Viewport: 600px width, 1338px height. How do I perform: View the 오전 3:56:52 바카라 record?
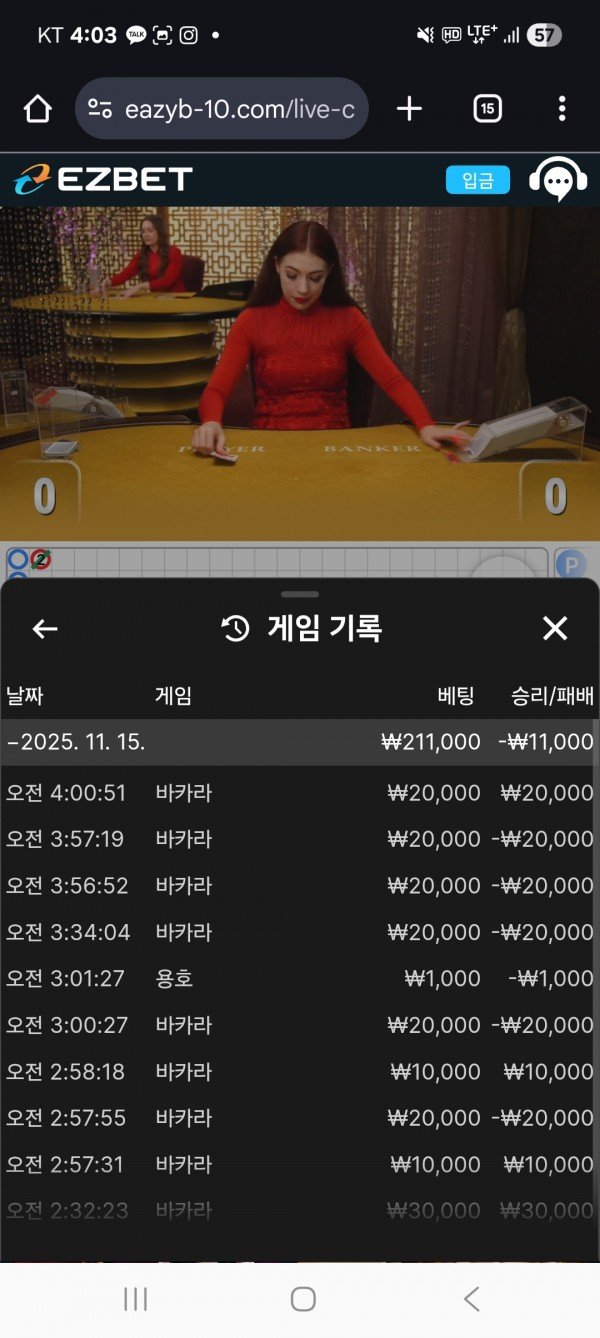[298, 886]
